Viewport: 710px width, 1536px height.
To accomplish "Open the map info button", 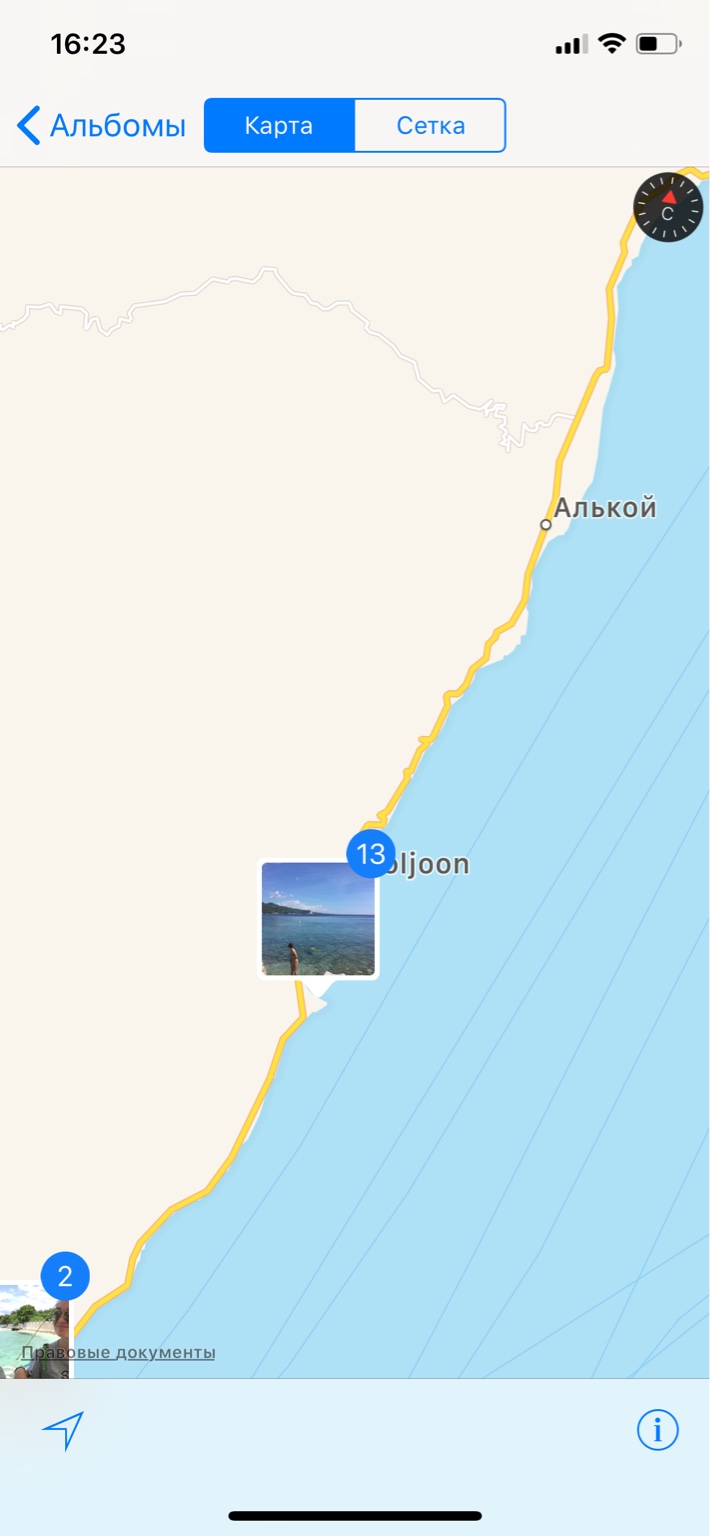I will coord(657,1430).
